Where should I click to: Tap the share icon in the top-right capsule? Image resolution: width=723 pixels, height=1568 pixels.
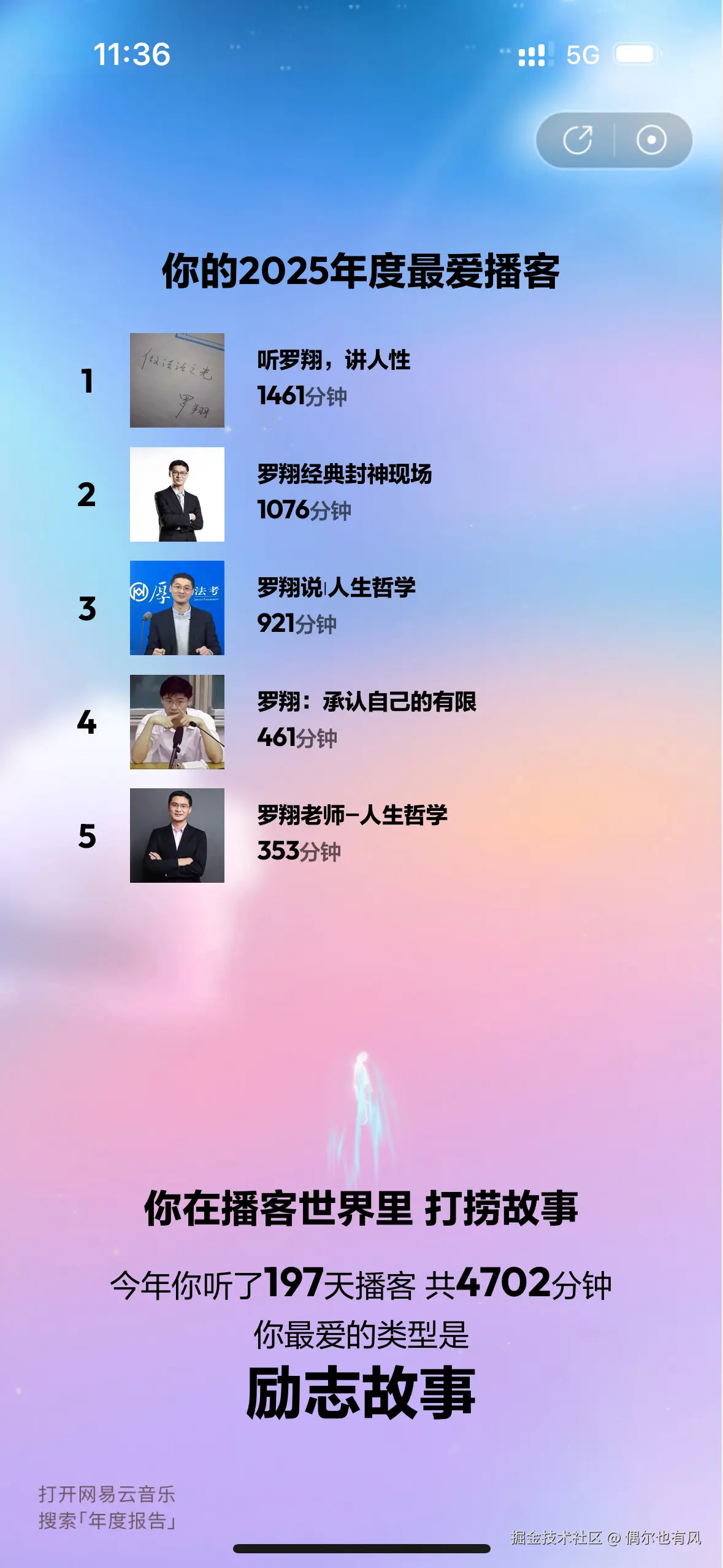click(579, 138)
